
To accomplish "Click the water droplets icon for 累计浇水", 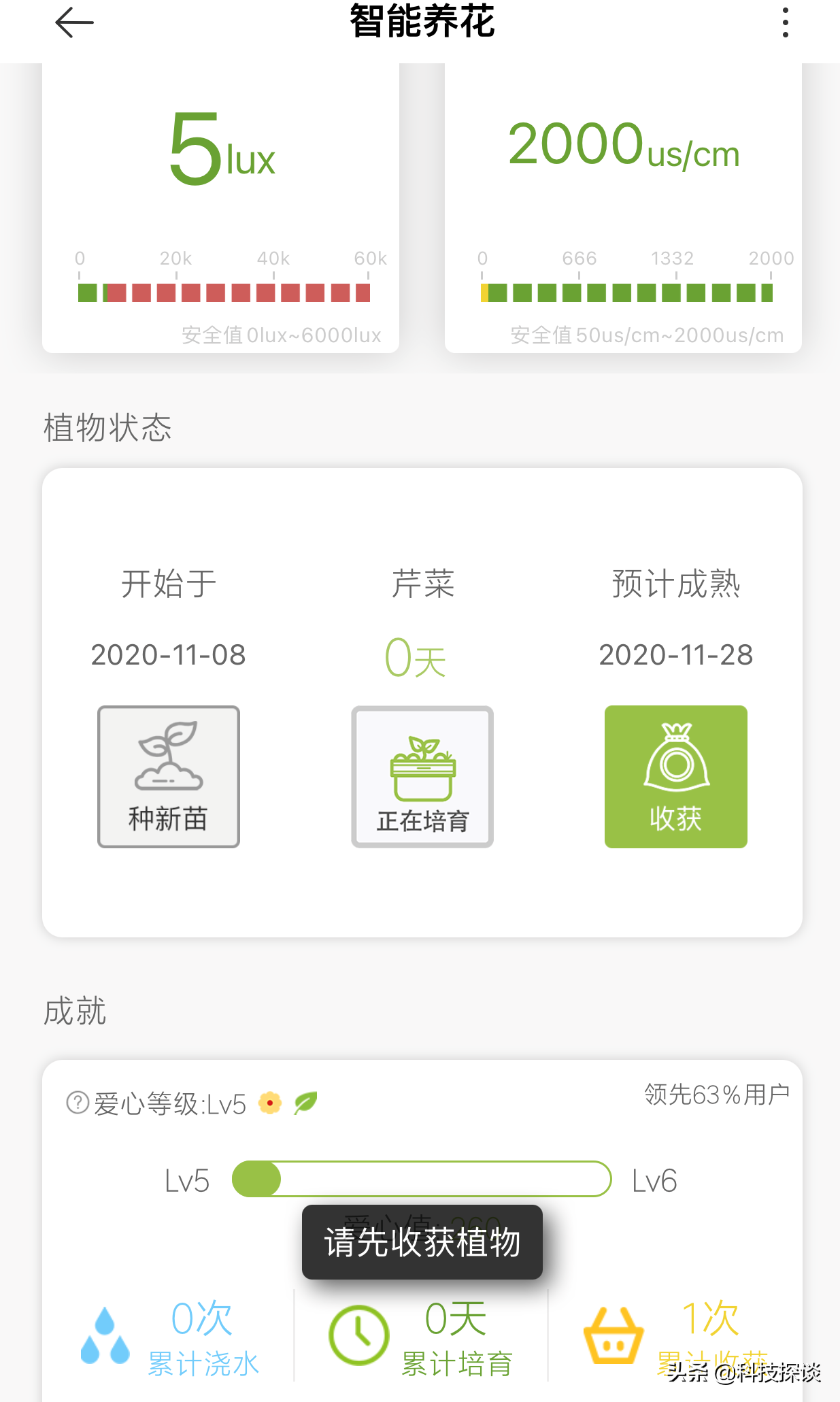I will point(107,1333).
